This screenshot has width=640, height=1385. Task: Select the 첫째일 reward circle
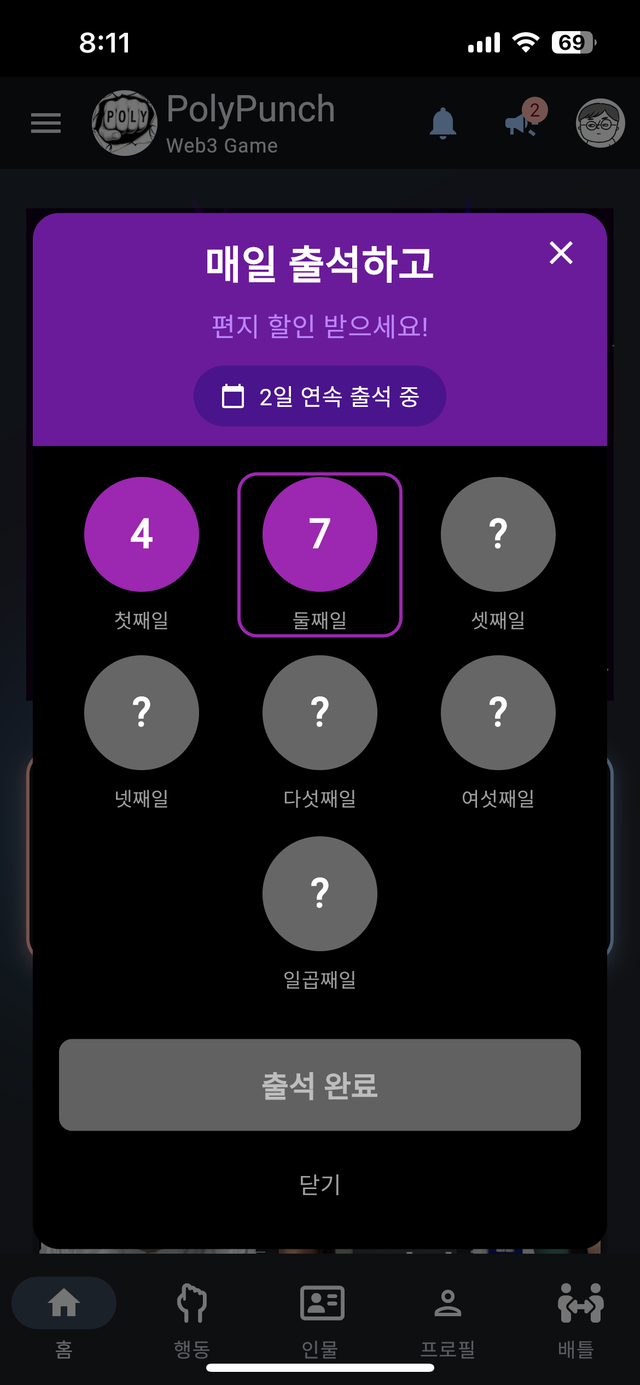142,534
